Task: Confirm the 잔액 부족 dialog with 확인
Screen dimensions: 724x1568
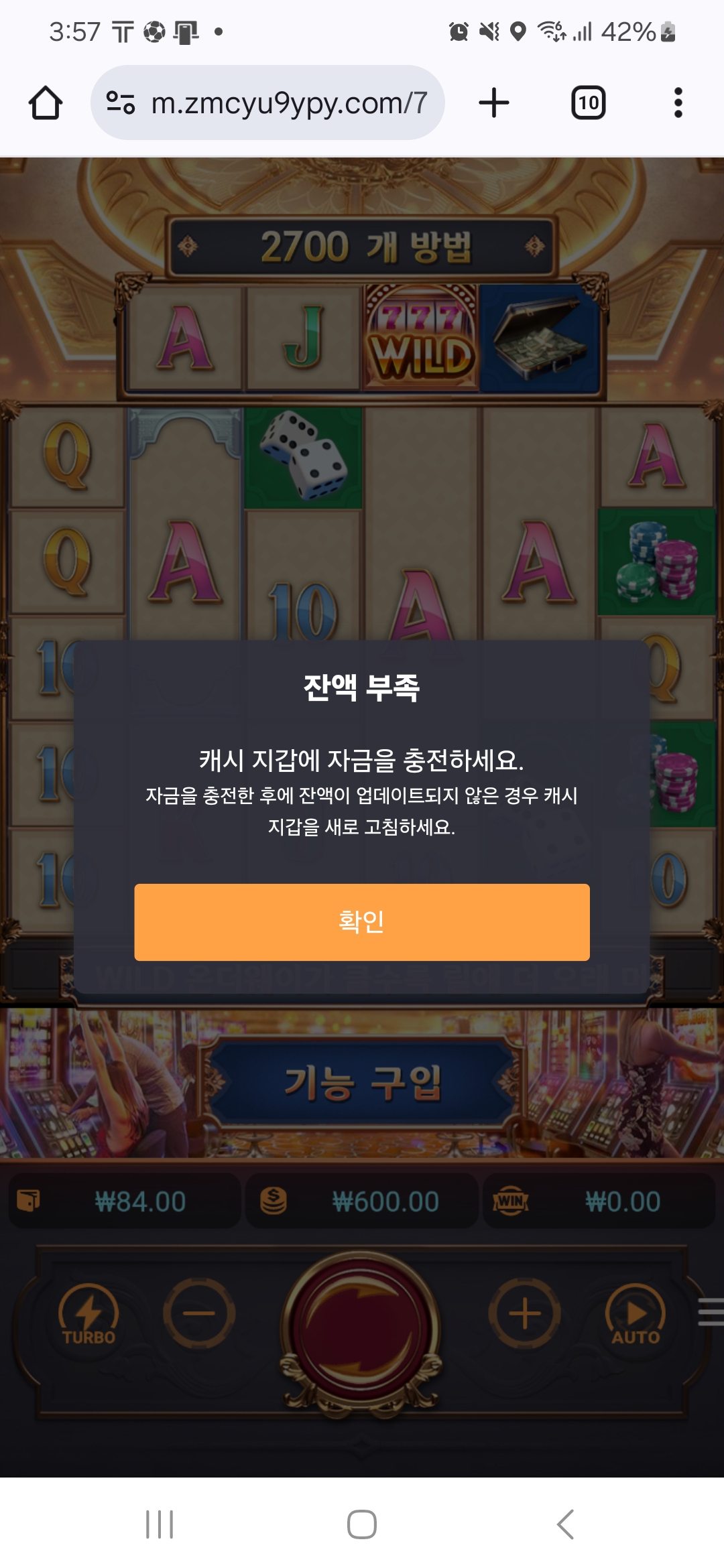Action: tap(361, 921)
